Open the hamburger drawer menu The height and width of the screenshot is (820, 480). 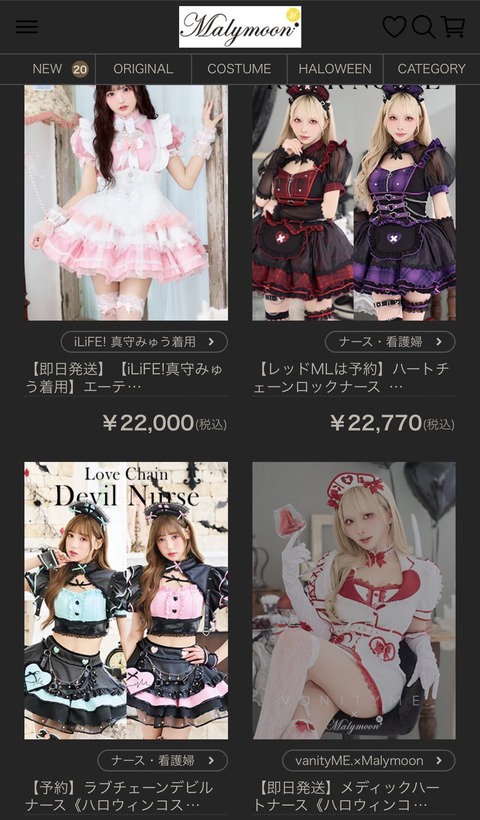(27, 27)
